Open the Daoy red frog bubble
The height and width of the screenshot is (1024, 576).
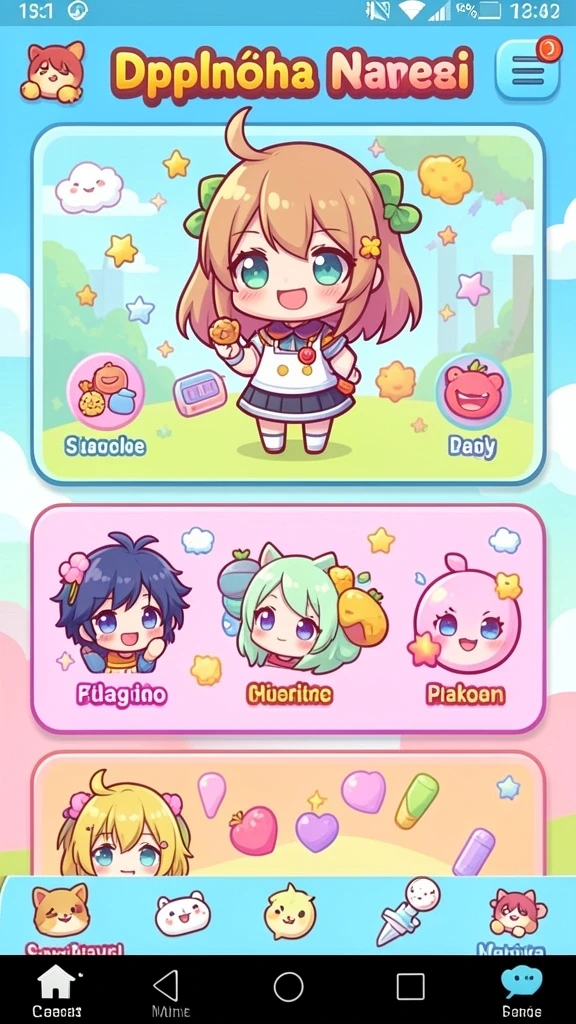pos(473,391)
